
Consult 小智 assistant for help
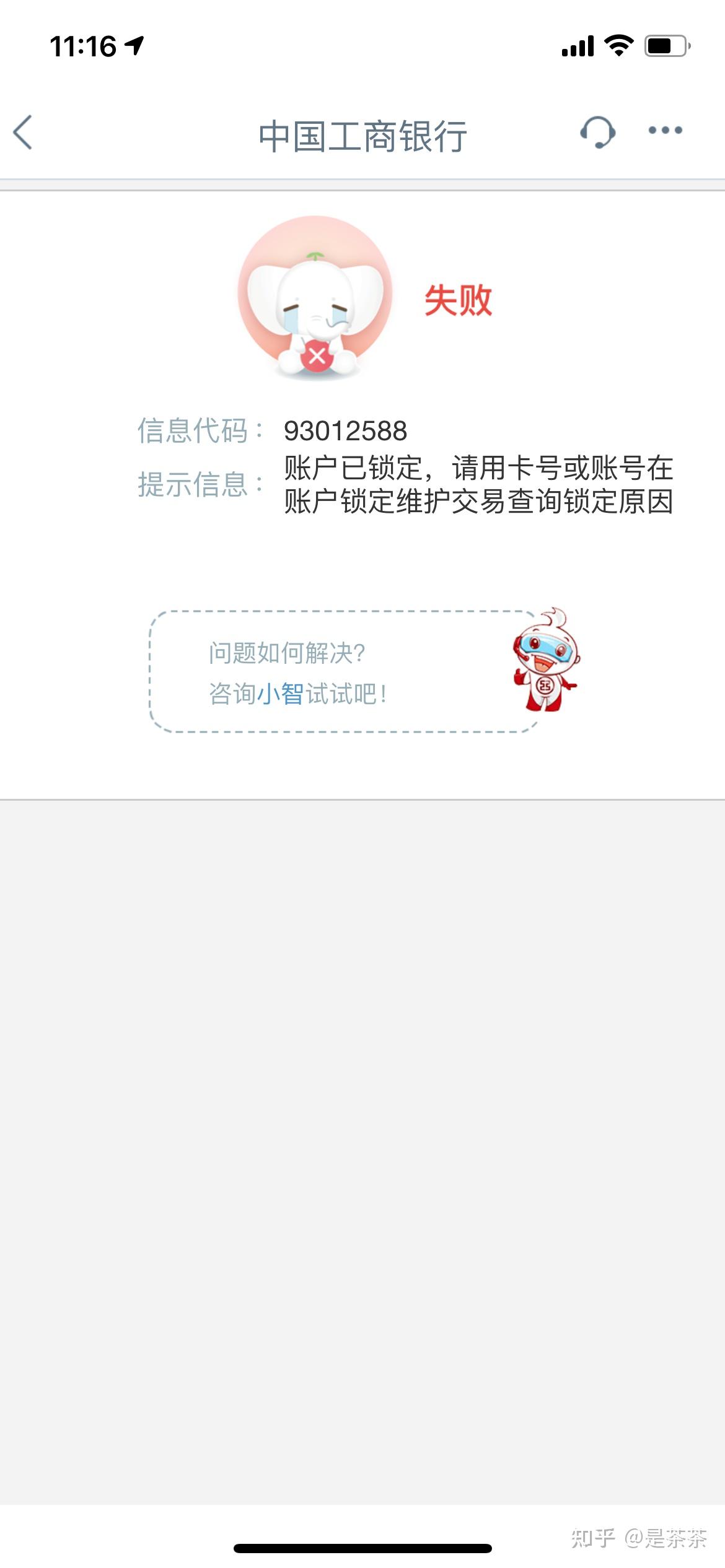tap(280, 694)
